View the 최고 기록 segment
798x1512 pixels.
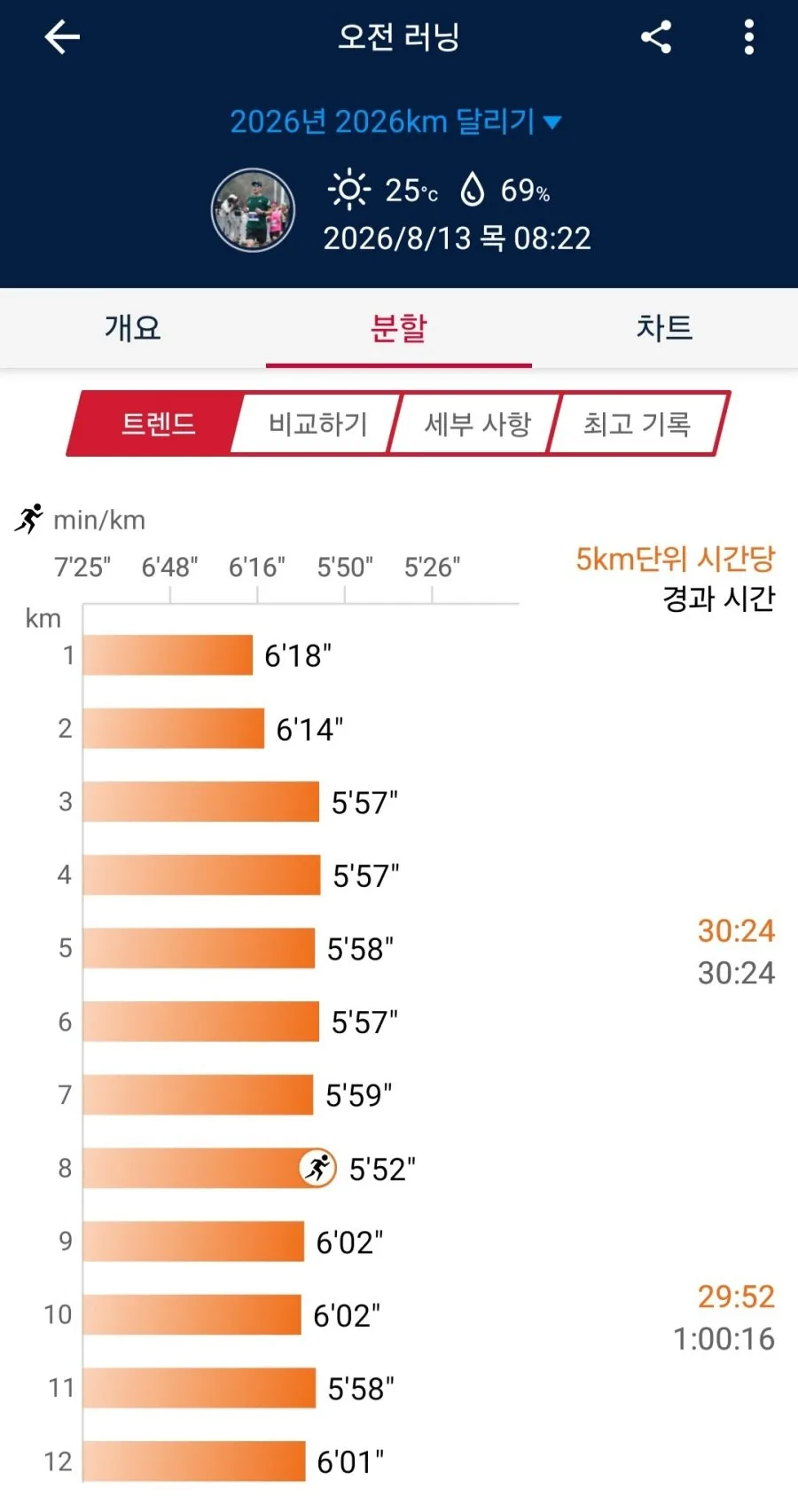pyautogui.click(x=637, y=424)
